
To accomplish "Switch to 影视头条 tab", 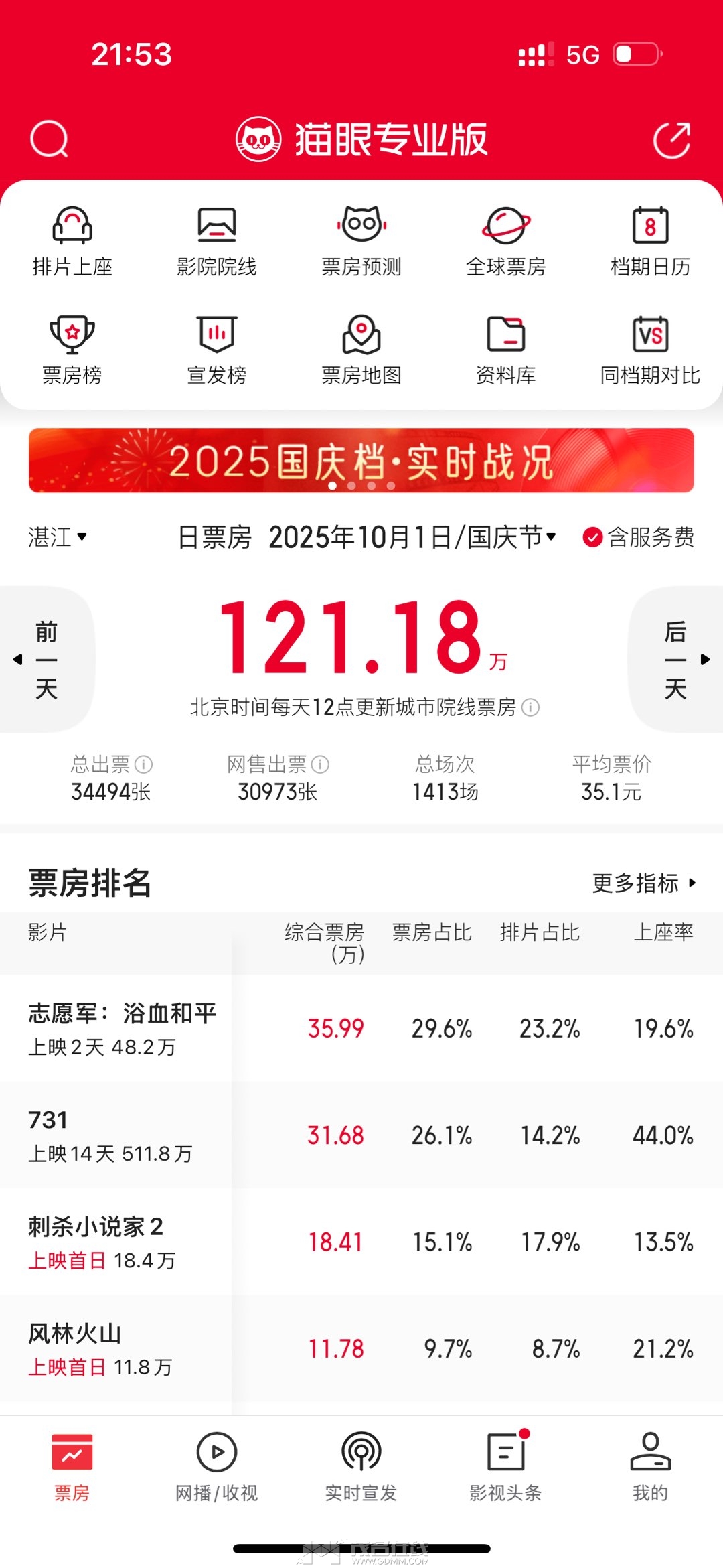I will (505, 1467).
